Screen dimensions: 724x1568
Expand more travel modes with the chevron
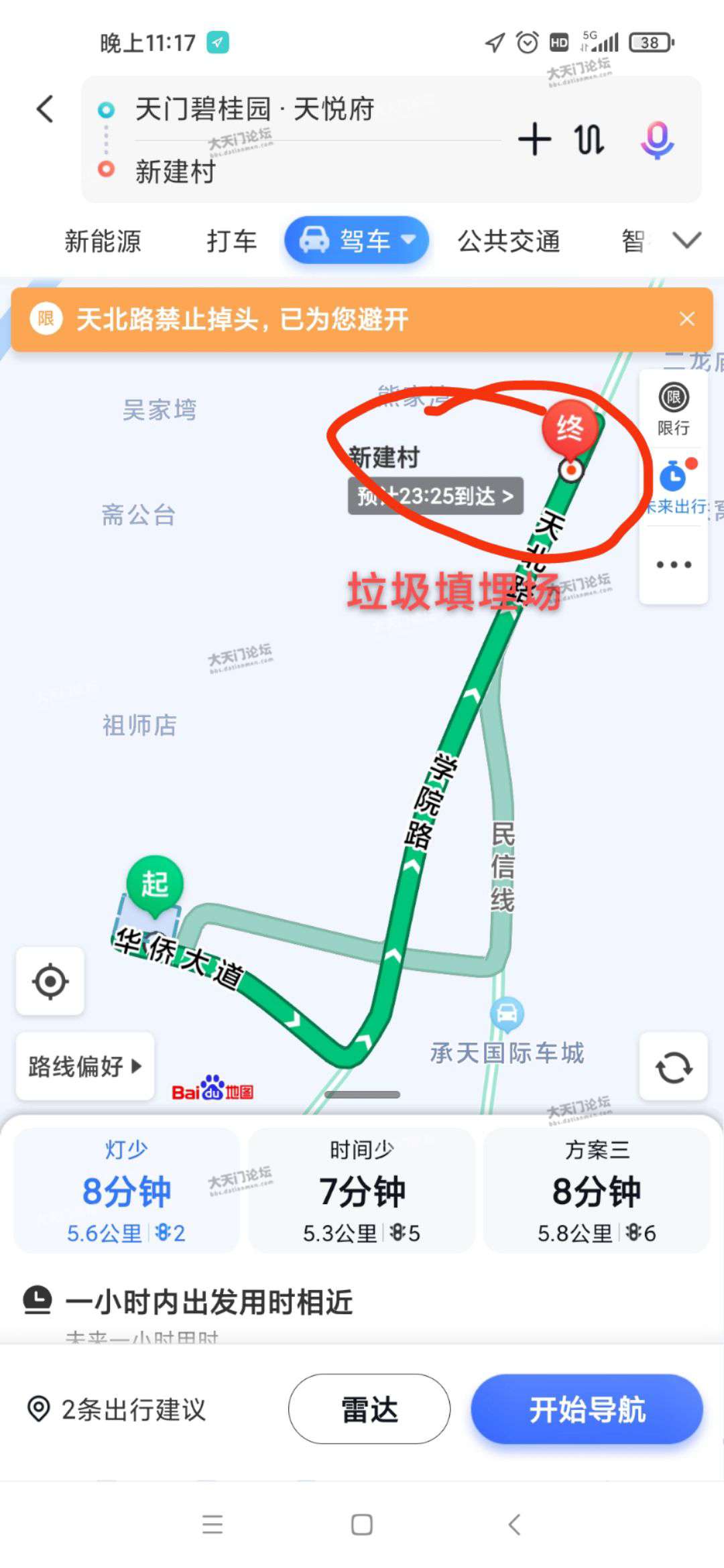[686, 240]
